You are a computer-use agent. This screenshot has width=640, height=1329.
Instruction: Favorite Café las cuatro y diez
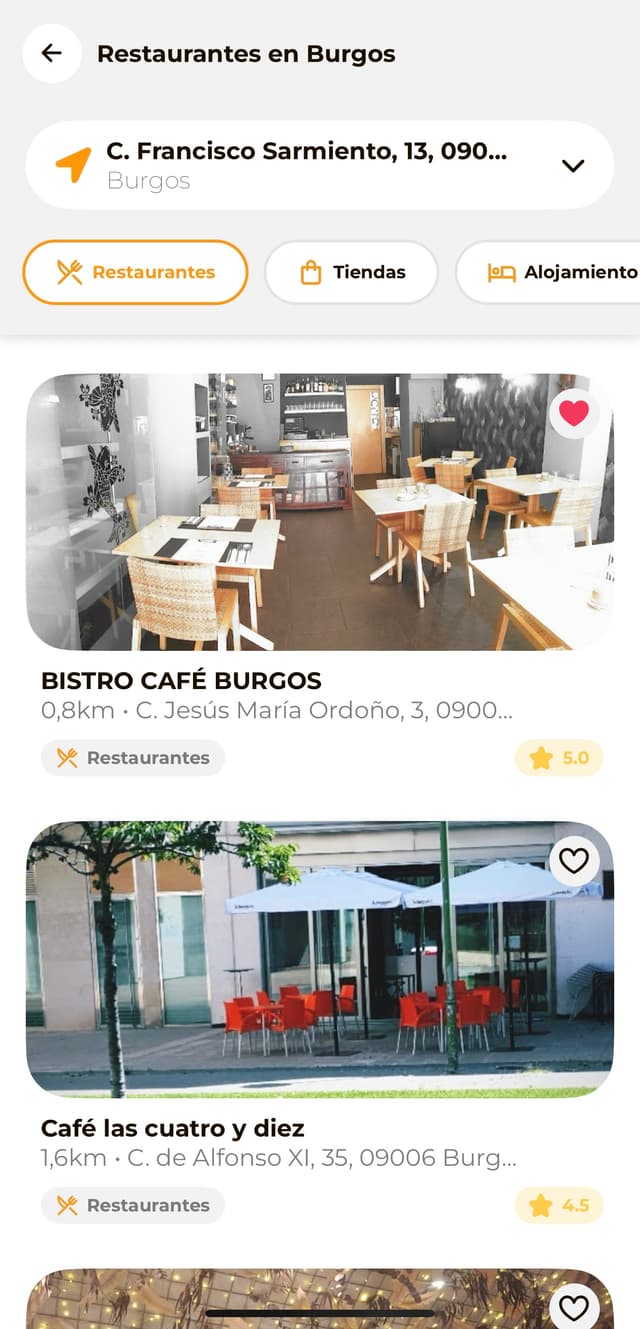[574, 860]
